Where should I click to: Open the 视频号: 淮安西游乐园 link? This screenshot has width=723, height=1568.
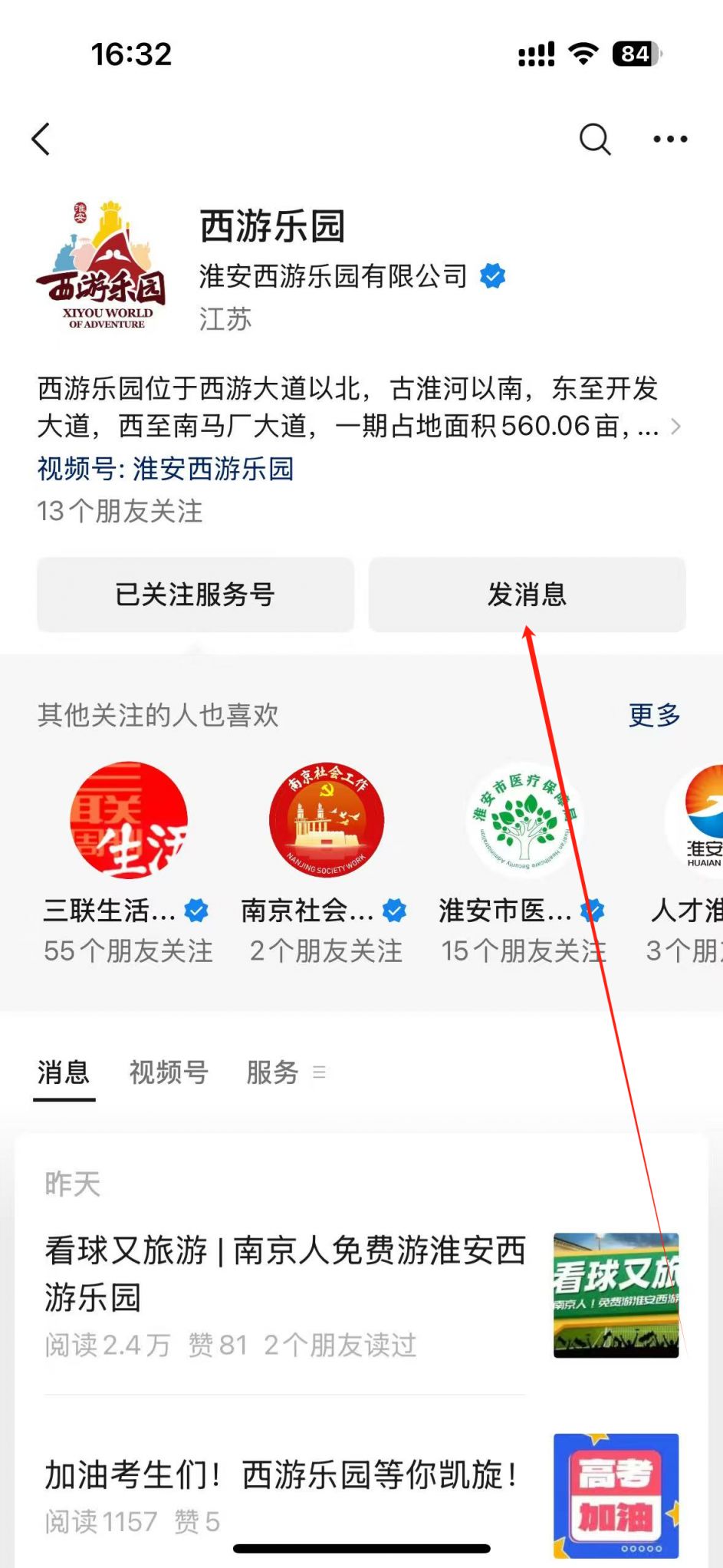coord(166,469)
